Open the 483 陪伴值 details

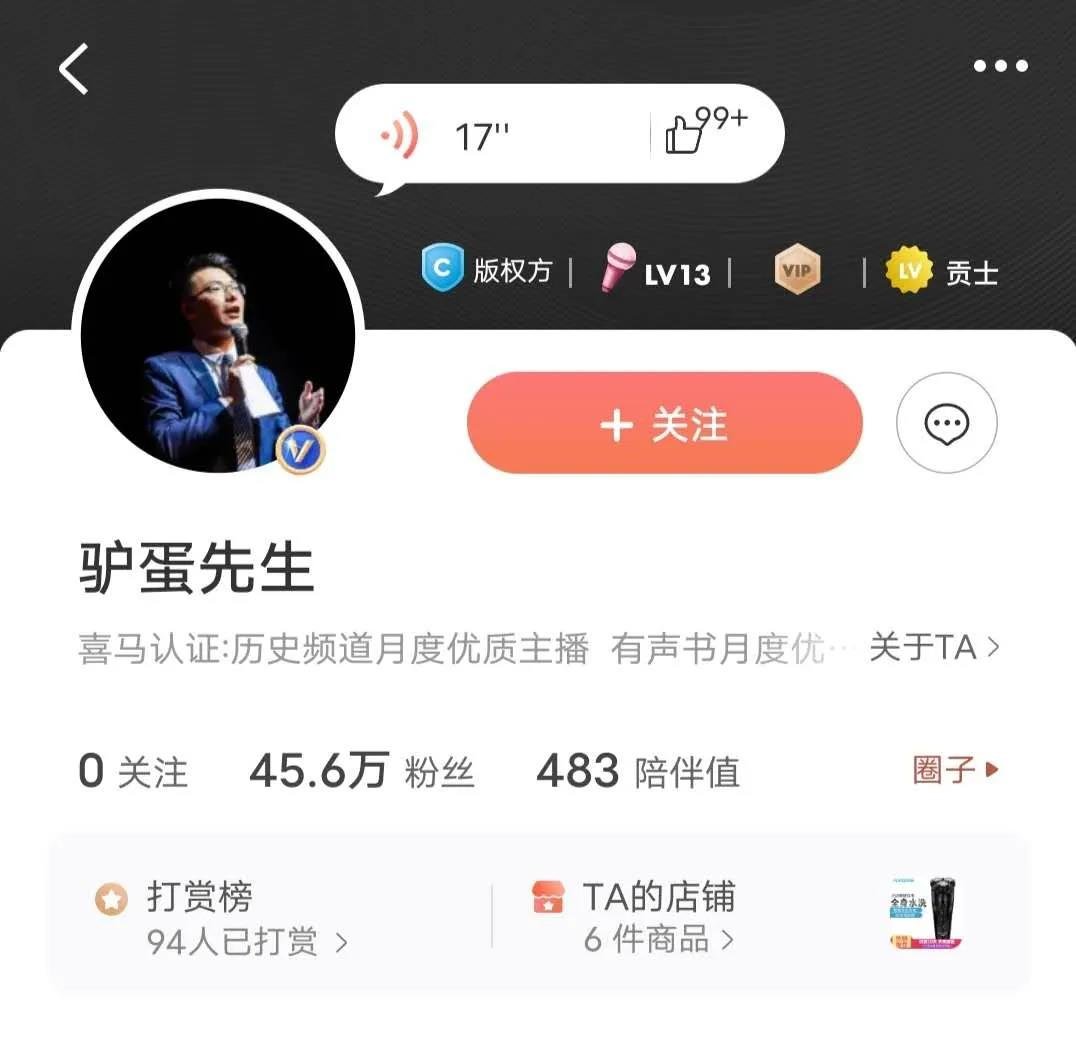(x=637, y=772)
